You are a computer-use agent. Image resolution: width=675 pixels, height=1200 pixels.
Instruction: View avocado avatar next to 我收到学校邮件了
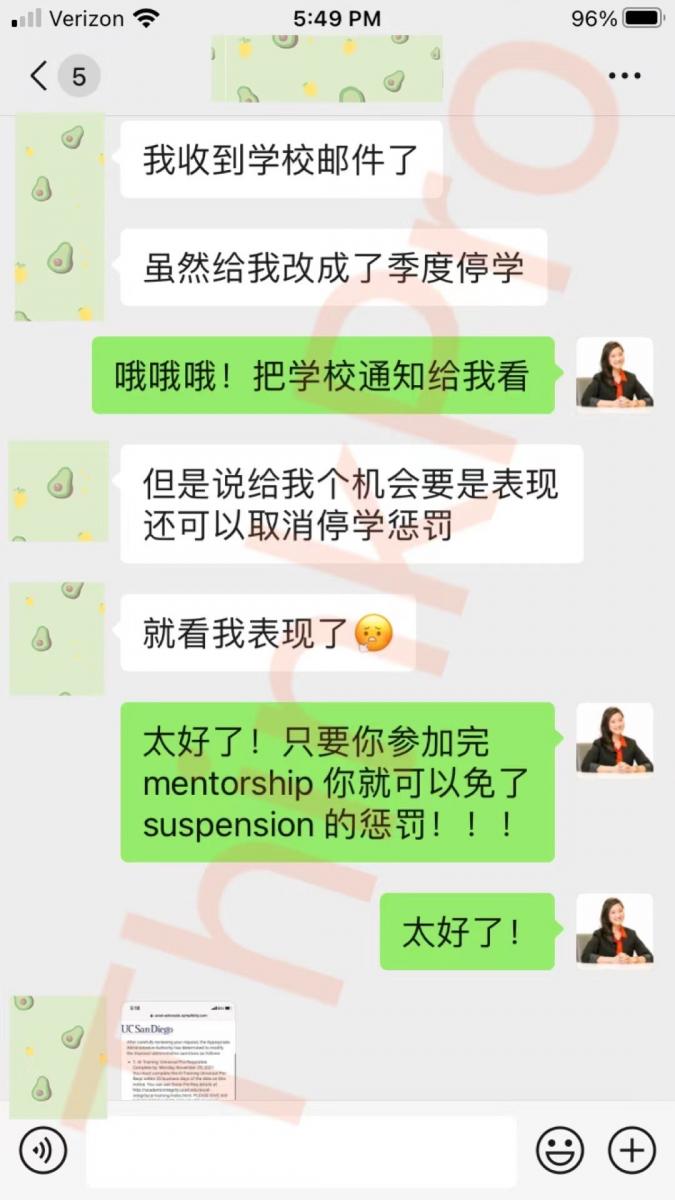59,215
